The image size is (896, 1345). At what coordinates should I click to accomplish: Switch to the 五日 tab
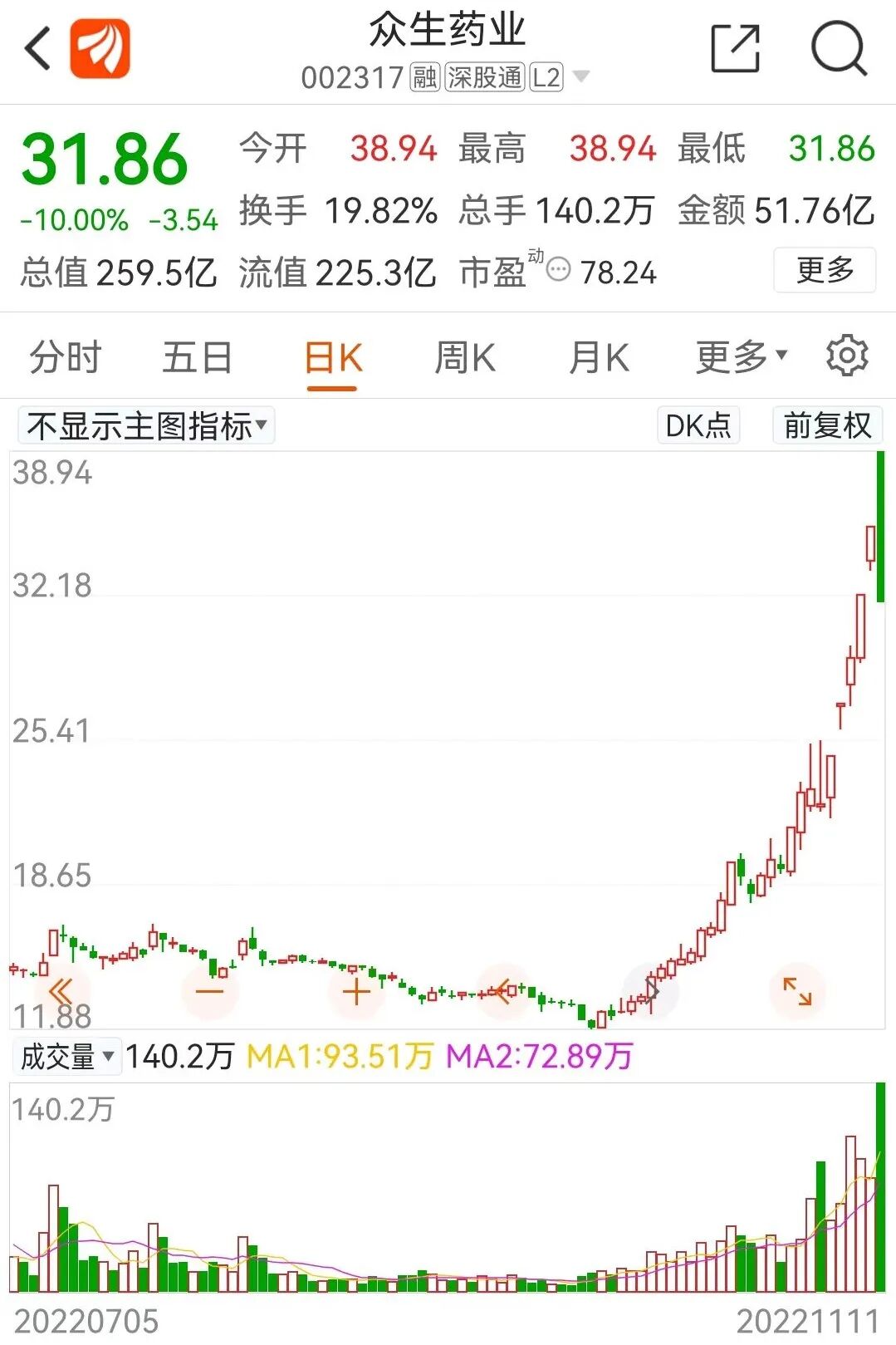coord(197,358)
